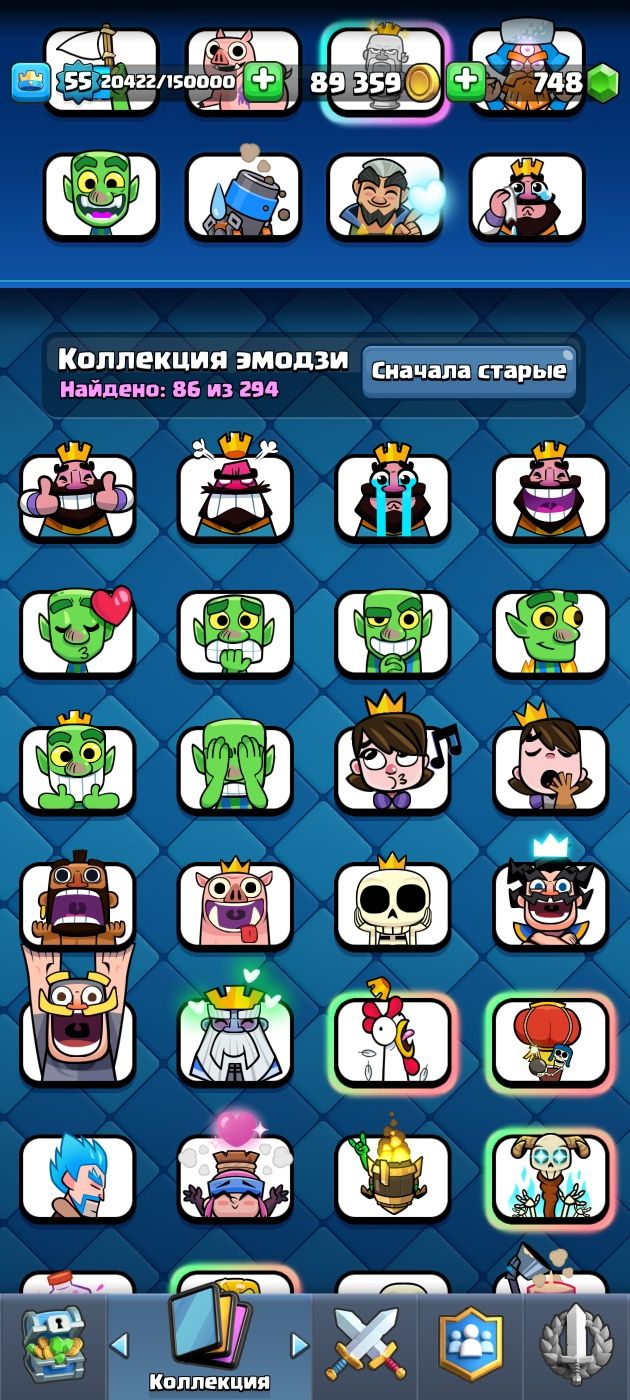Select the thumbs-up king emote
The width and height of the screenshot is (630, 1400).
coord(78,497)
